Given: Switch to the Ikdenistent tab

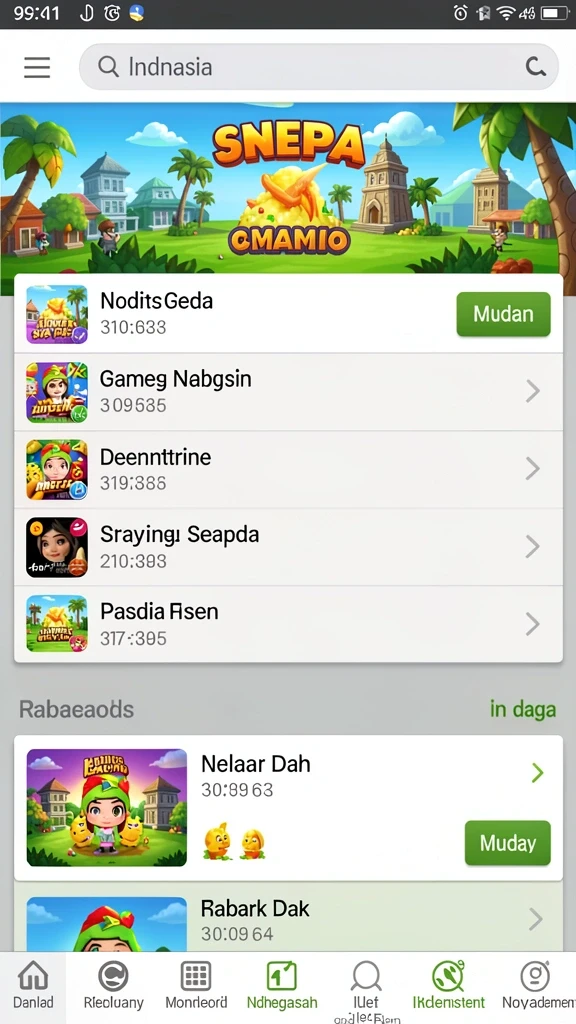Looking at the screenshot, I should pos(449,986).
